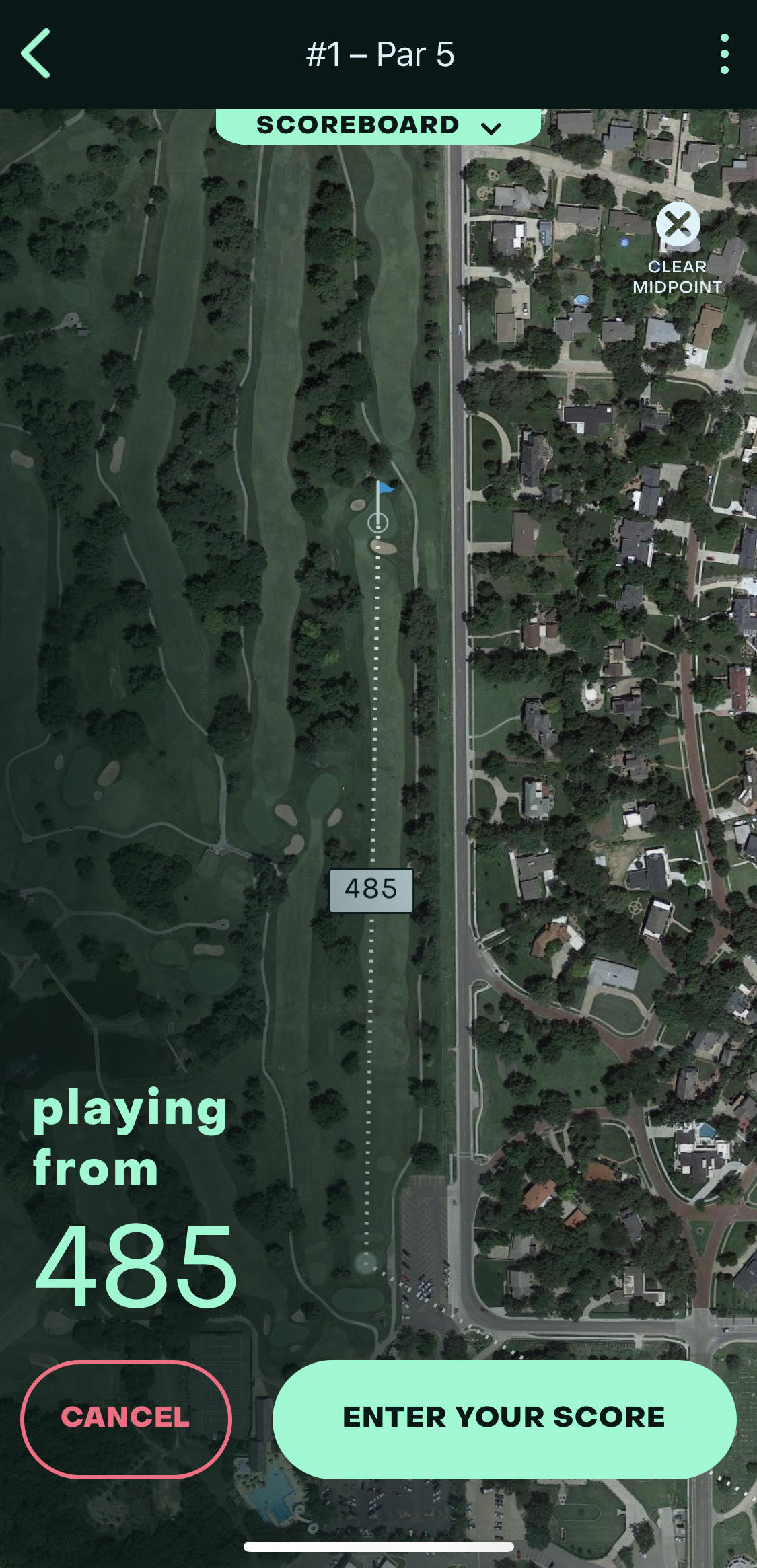Clear the midpoint marker
The height and width of the screenshot is (1568, 757).
tap(678, 225)
